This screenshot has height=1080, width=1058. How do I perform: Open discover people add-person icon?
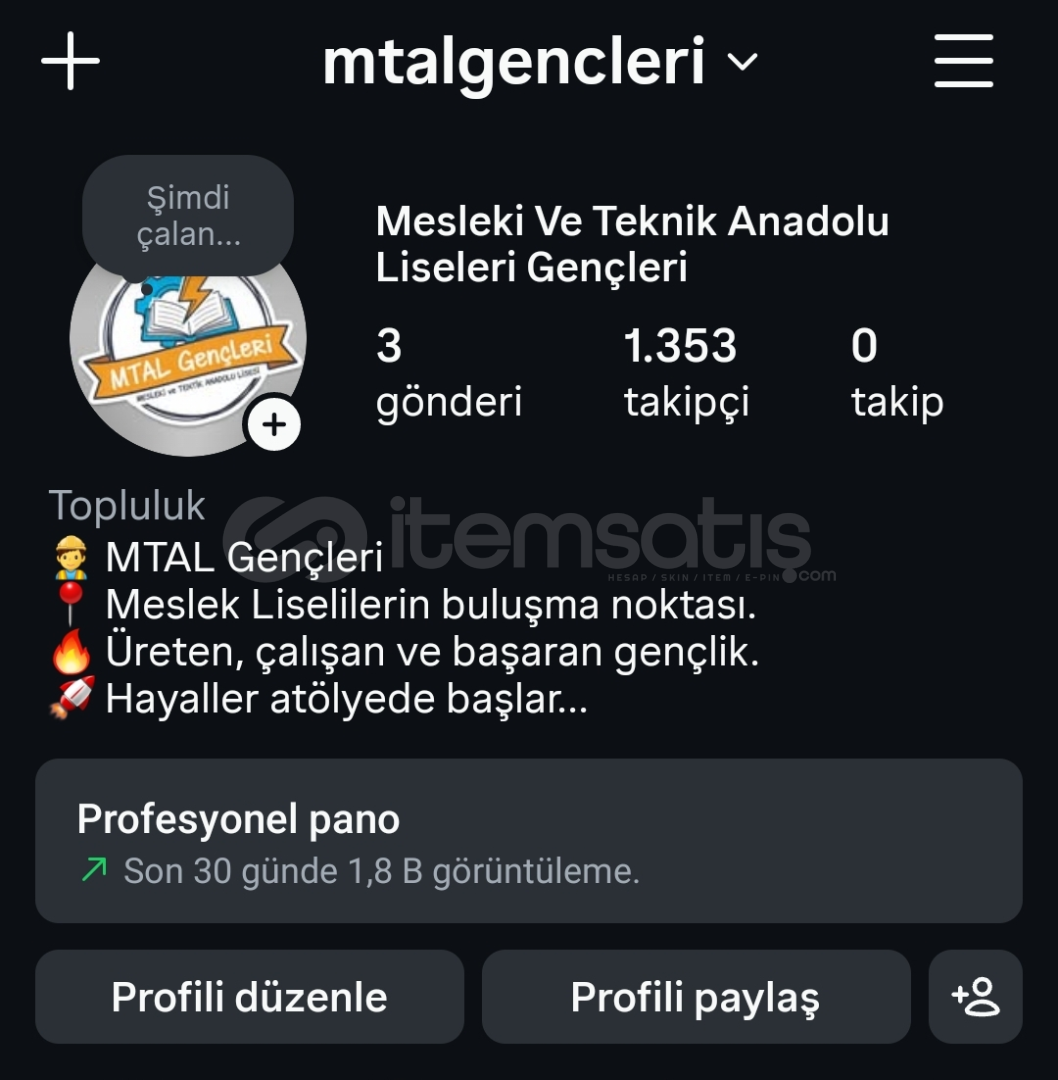click(x=975, y=997)
